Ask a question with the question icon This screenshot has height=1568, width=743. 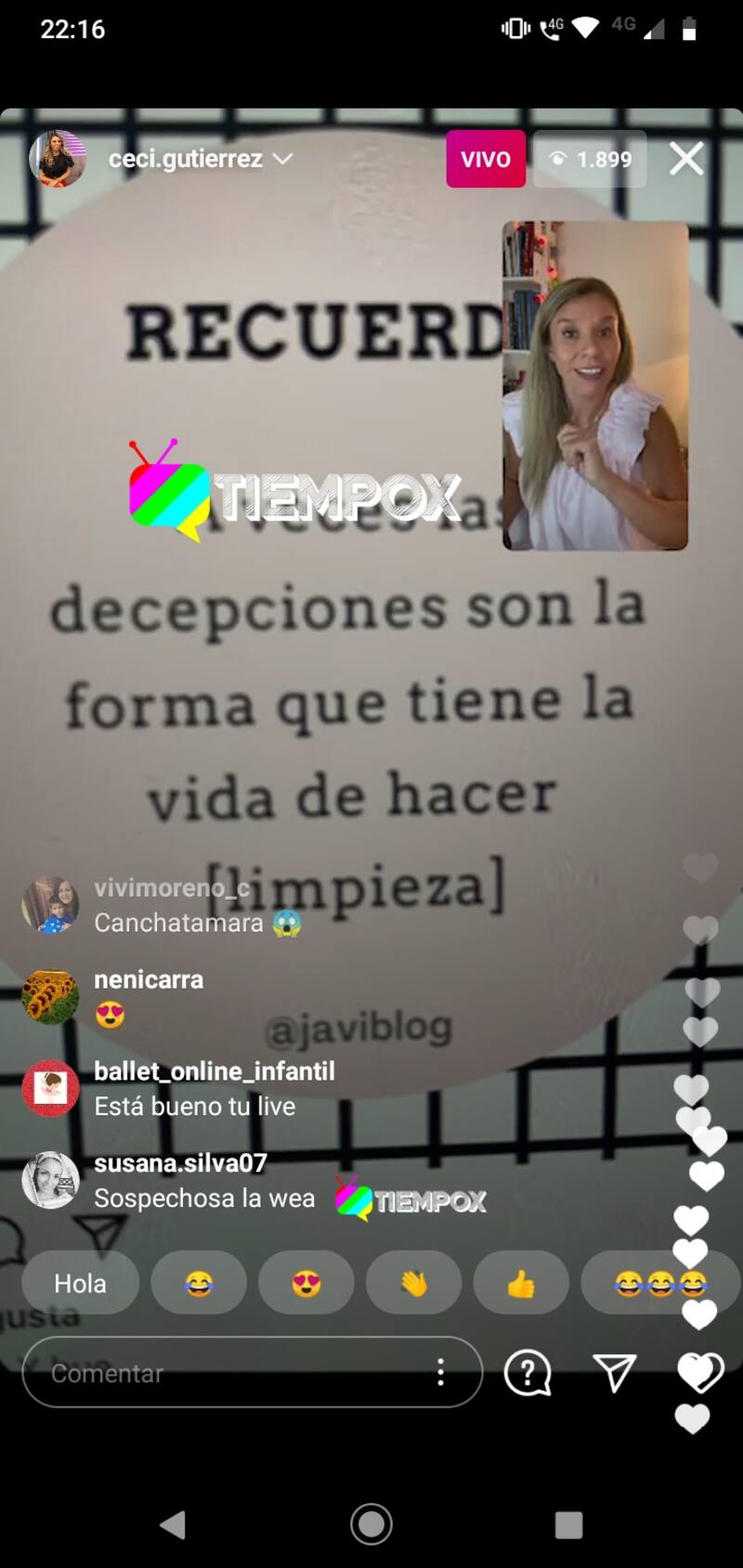tap(528, 1373)
